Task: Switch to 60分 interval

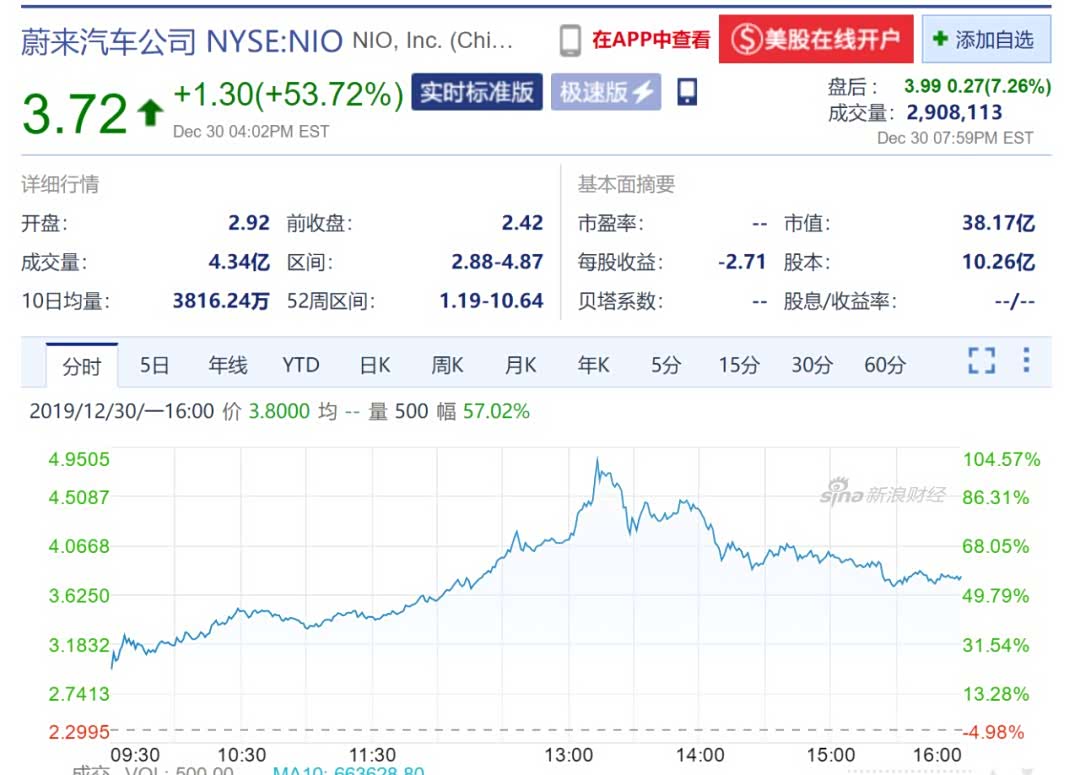Action: (x=885, y=365)
